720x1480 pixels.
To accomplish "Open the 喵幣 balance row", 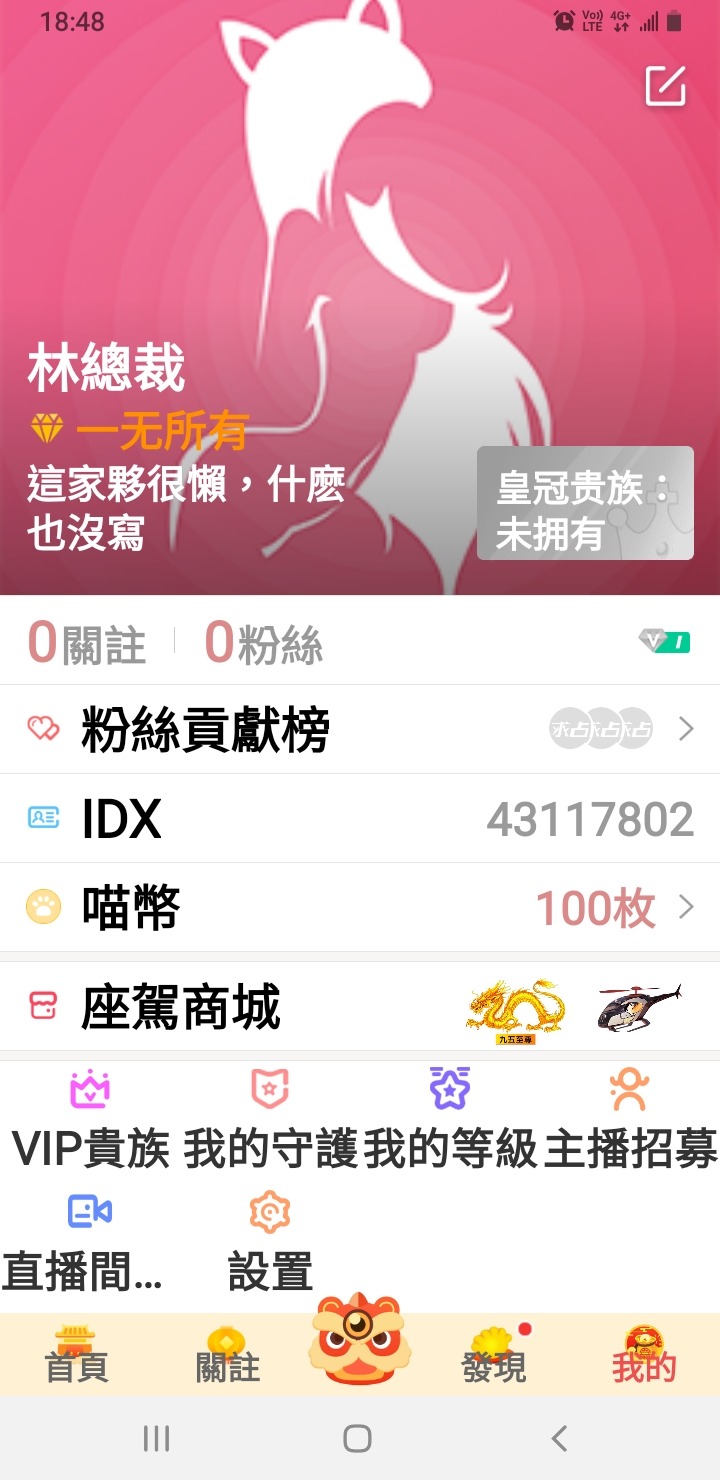I will [x=360, y=908].
